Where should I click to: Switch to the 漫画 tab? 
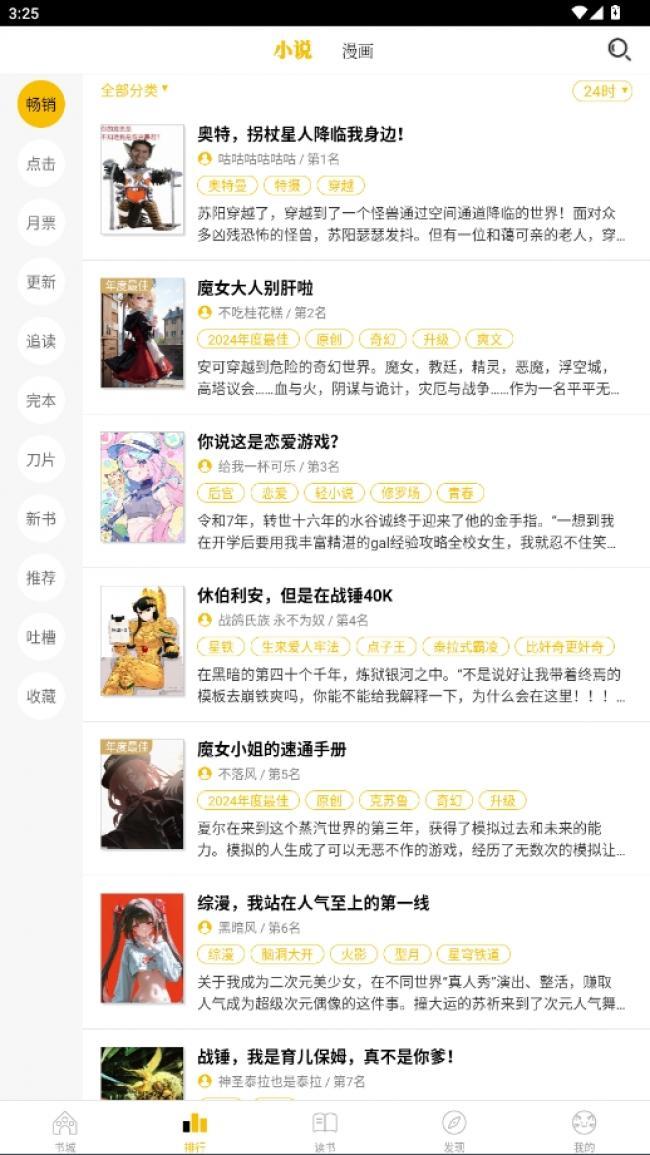click(357, 51)
